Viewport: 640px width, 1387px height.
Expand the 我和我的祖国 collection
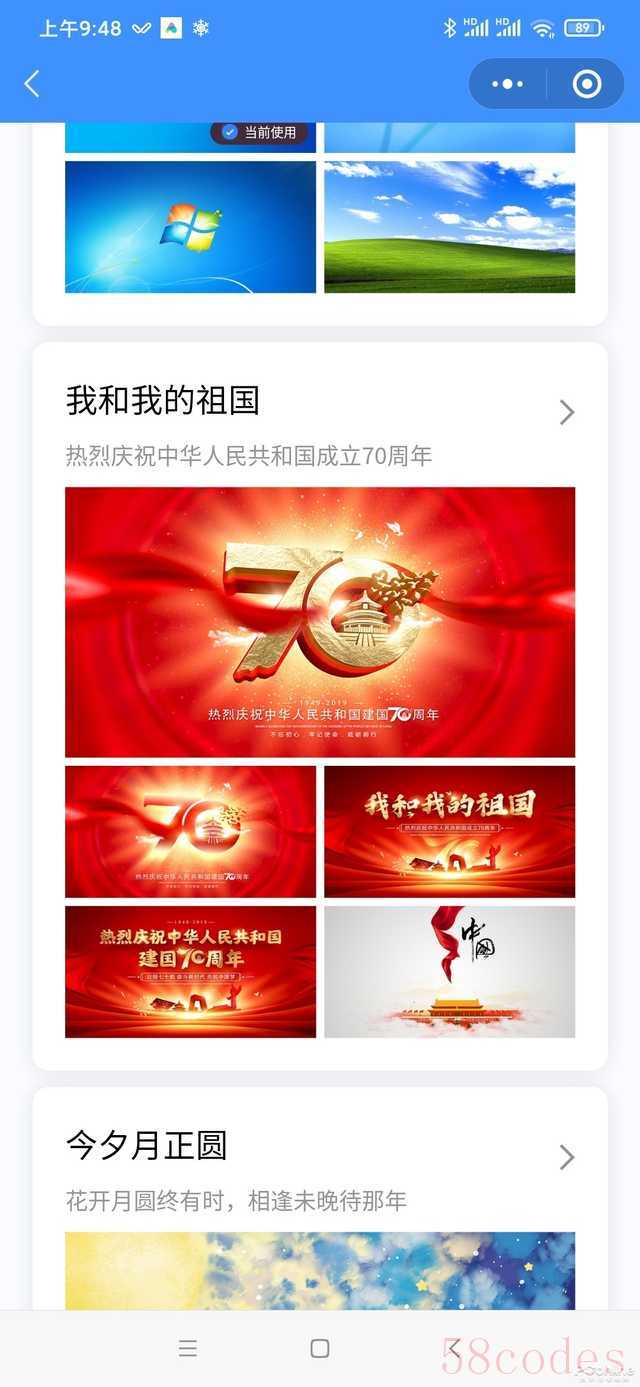coord(567,412)
